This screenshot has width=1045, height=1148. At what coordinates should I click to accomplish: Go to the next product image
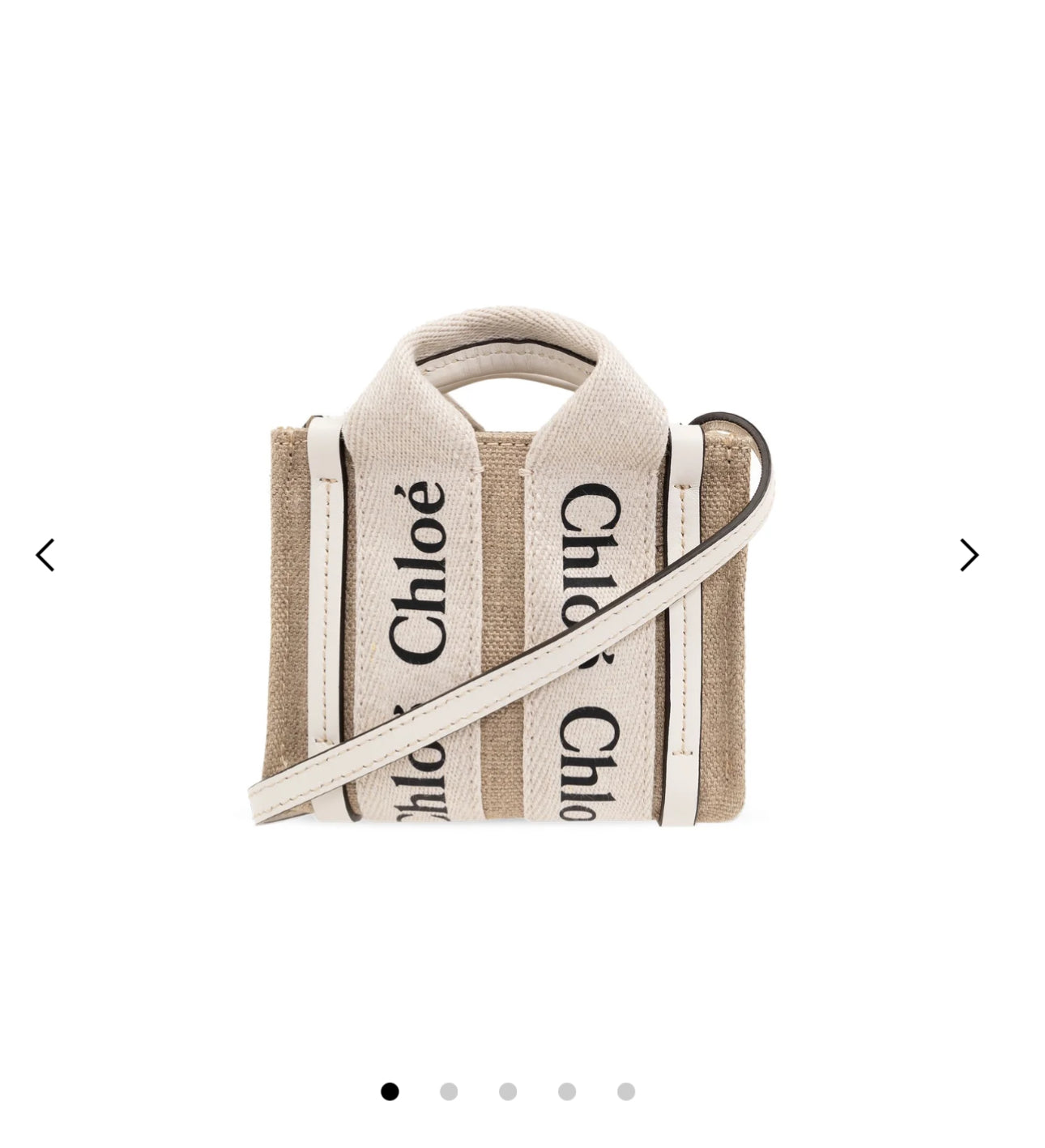[x=969, y=555]
